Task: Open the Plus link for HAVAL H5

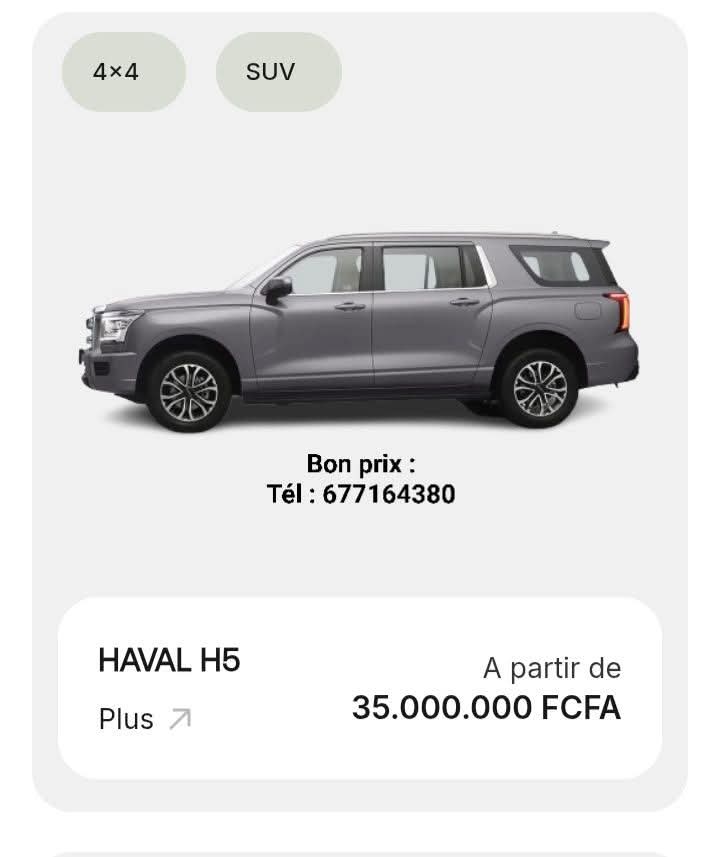Action: pyautogui.click(x=144, y=719)
